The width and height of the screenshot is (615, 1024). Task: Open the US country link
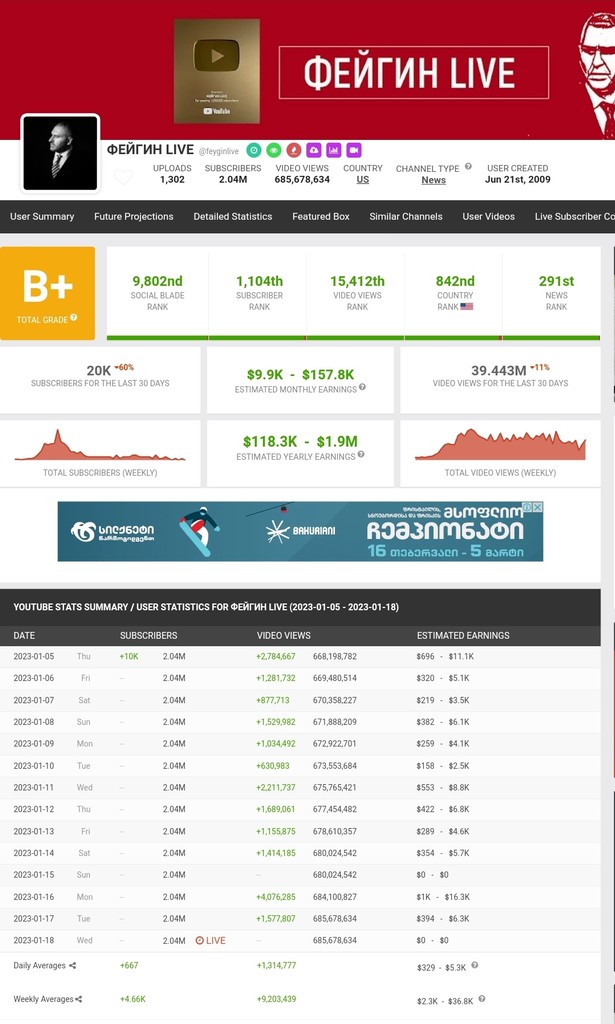(363, 180)
